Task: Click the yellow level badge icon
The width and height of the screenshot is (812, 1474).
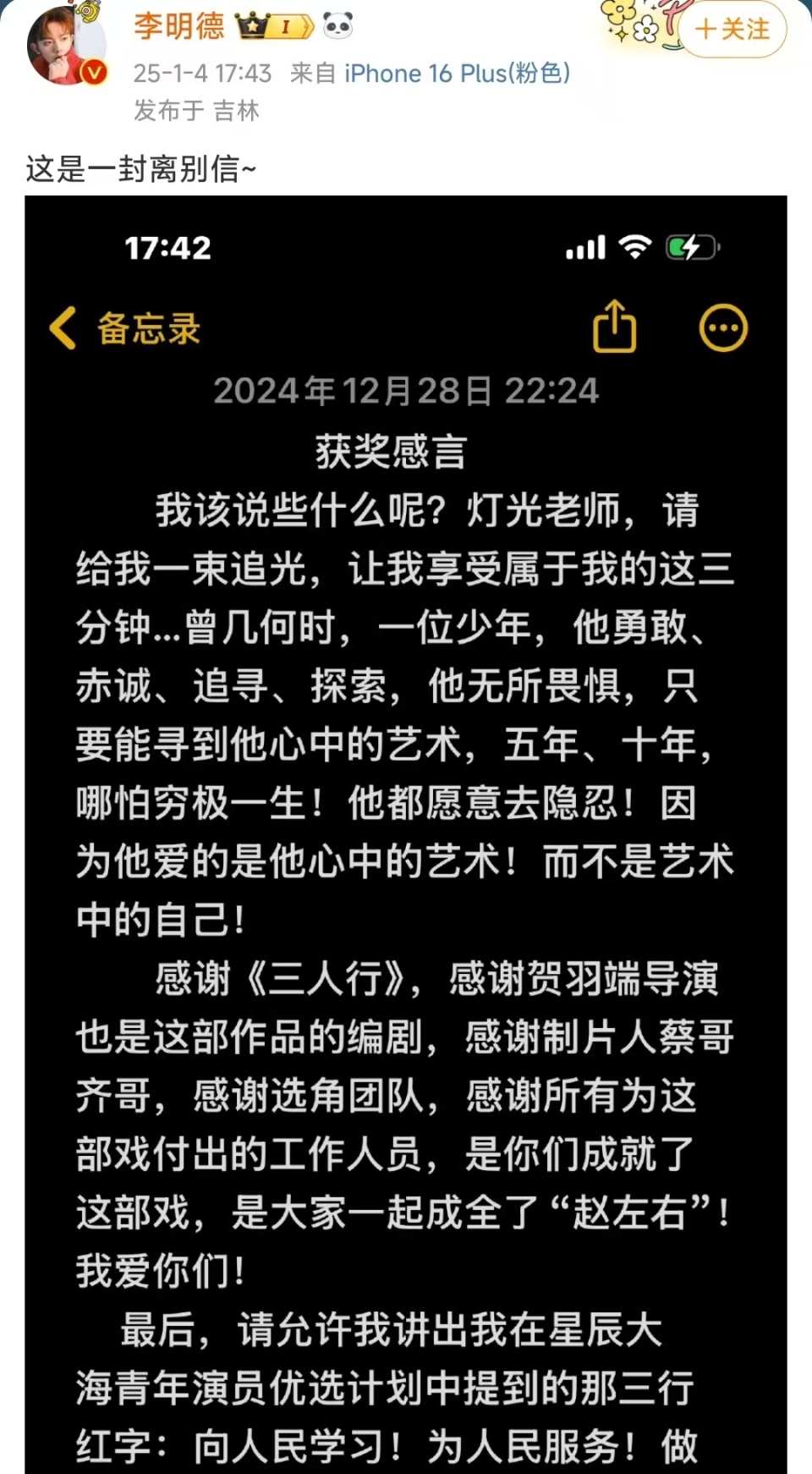Action: pyautogui.click(x=285, y=25)
